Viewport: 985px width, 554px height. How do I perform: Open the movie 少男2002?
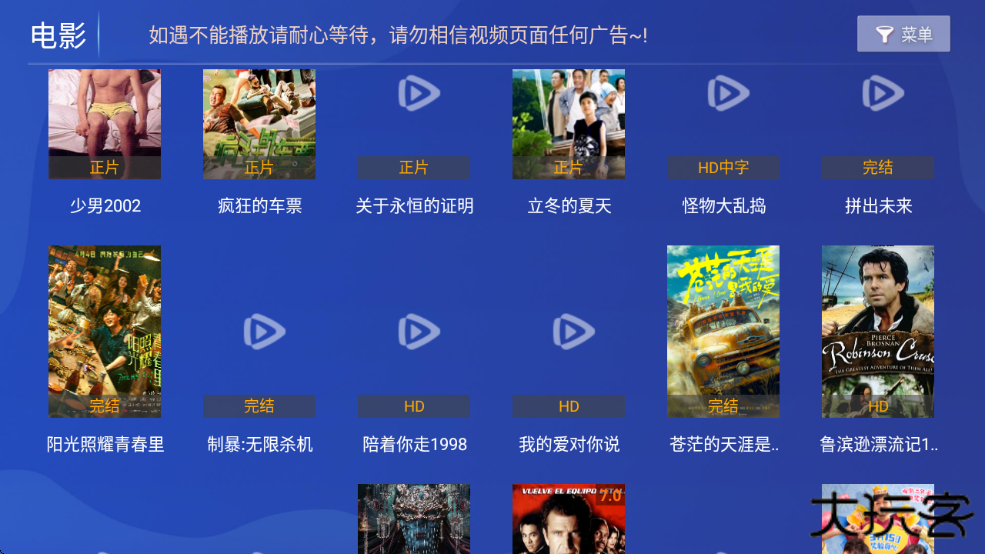[x=105, y=125]
